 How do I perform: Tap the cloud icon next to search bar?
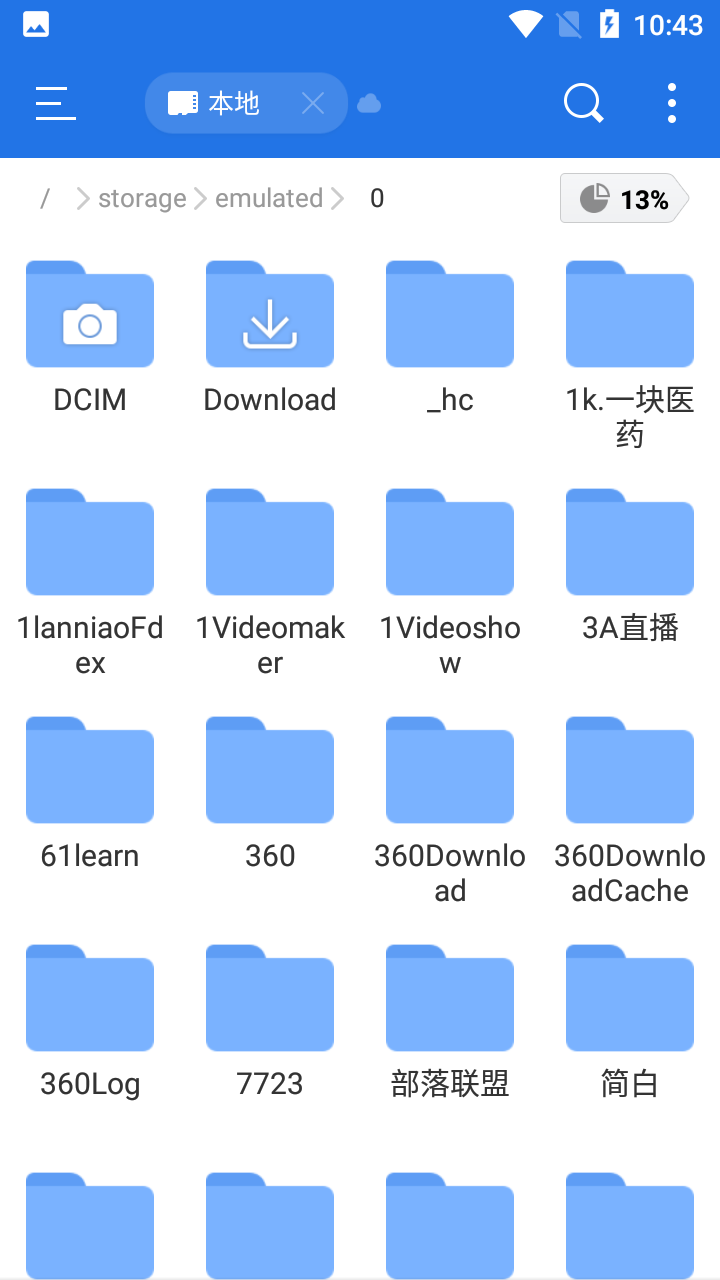click(369, 103)
